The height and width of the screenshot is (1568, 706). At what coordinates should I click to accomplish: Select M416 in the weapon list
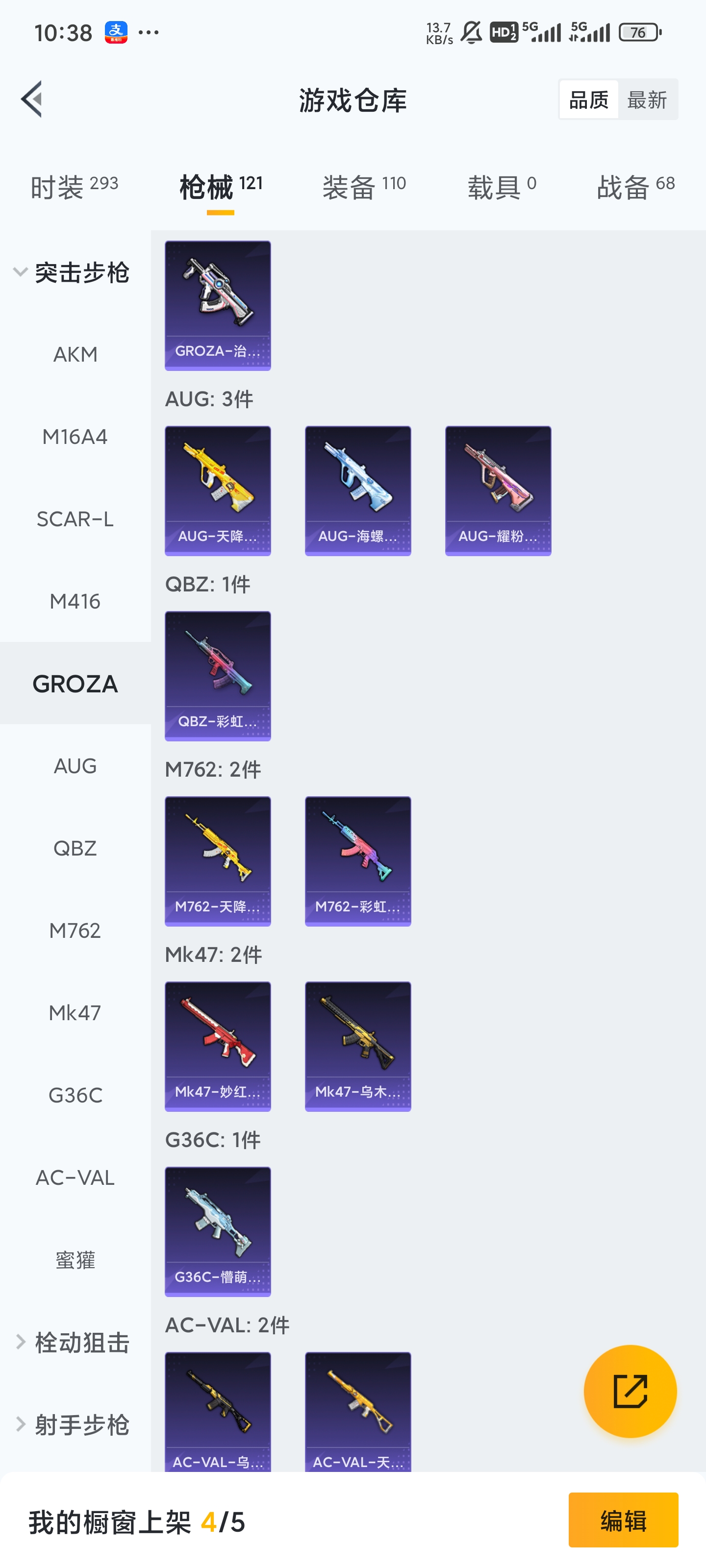click(75, 601)
